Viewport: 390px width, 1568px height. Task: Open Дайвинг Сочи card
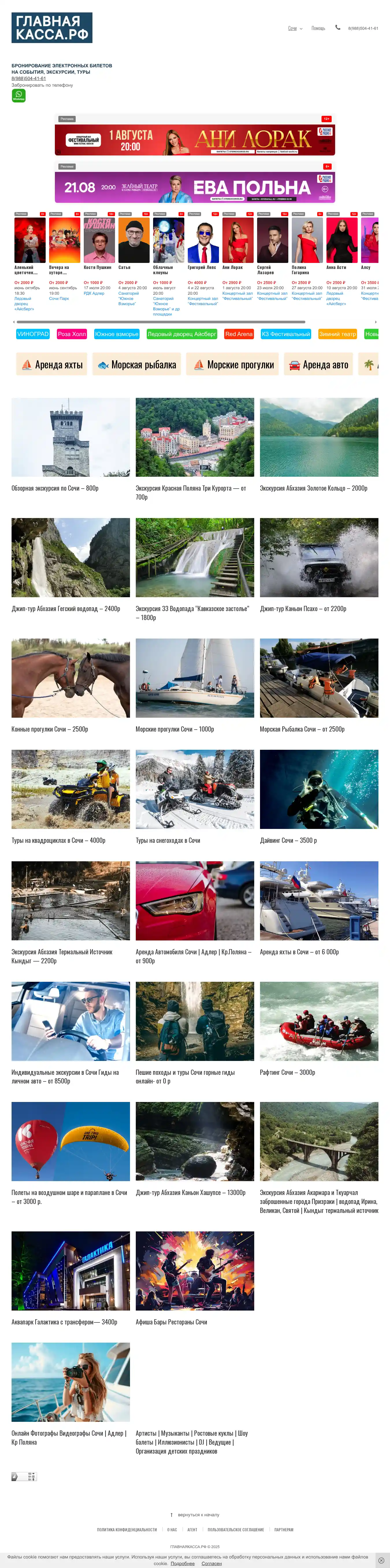319,789
